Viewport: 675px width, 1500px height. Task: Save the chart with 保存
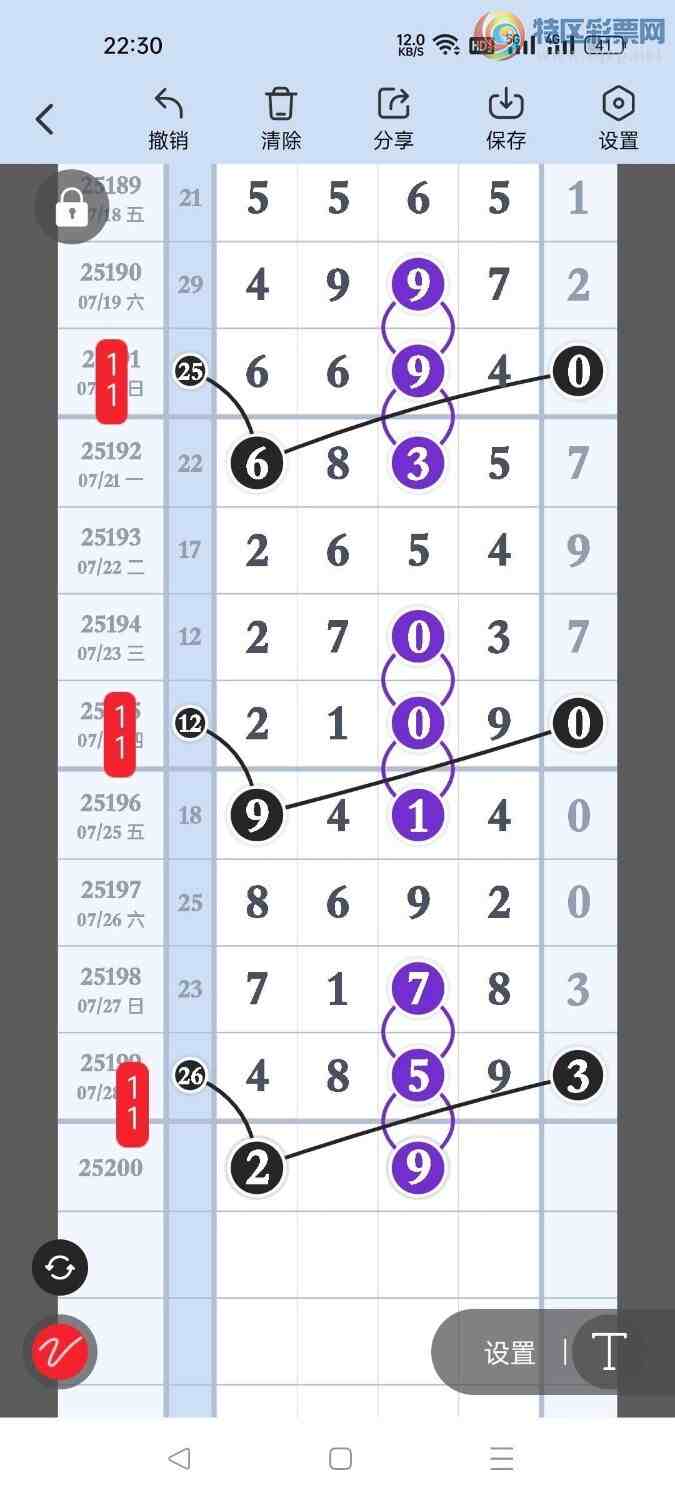click(506, 119)
